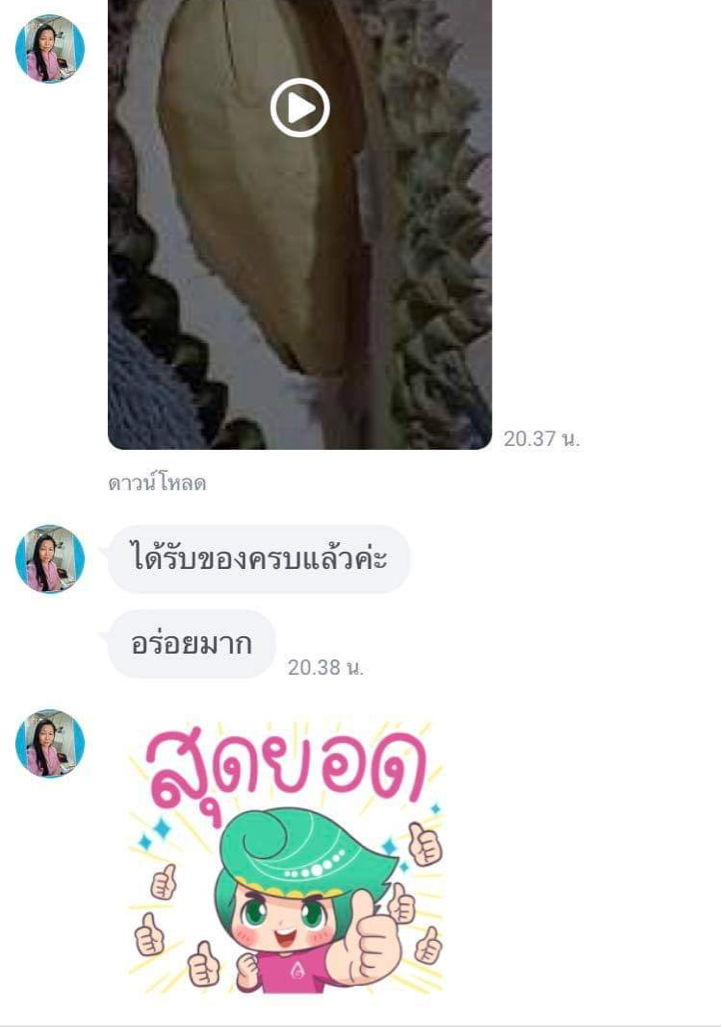Play the durian video message
This screenshot has width=722, height=1027.
[299, 107]
